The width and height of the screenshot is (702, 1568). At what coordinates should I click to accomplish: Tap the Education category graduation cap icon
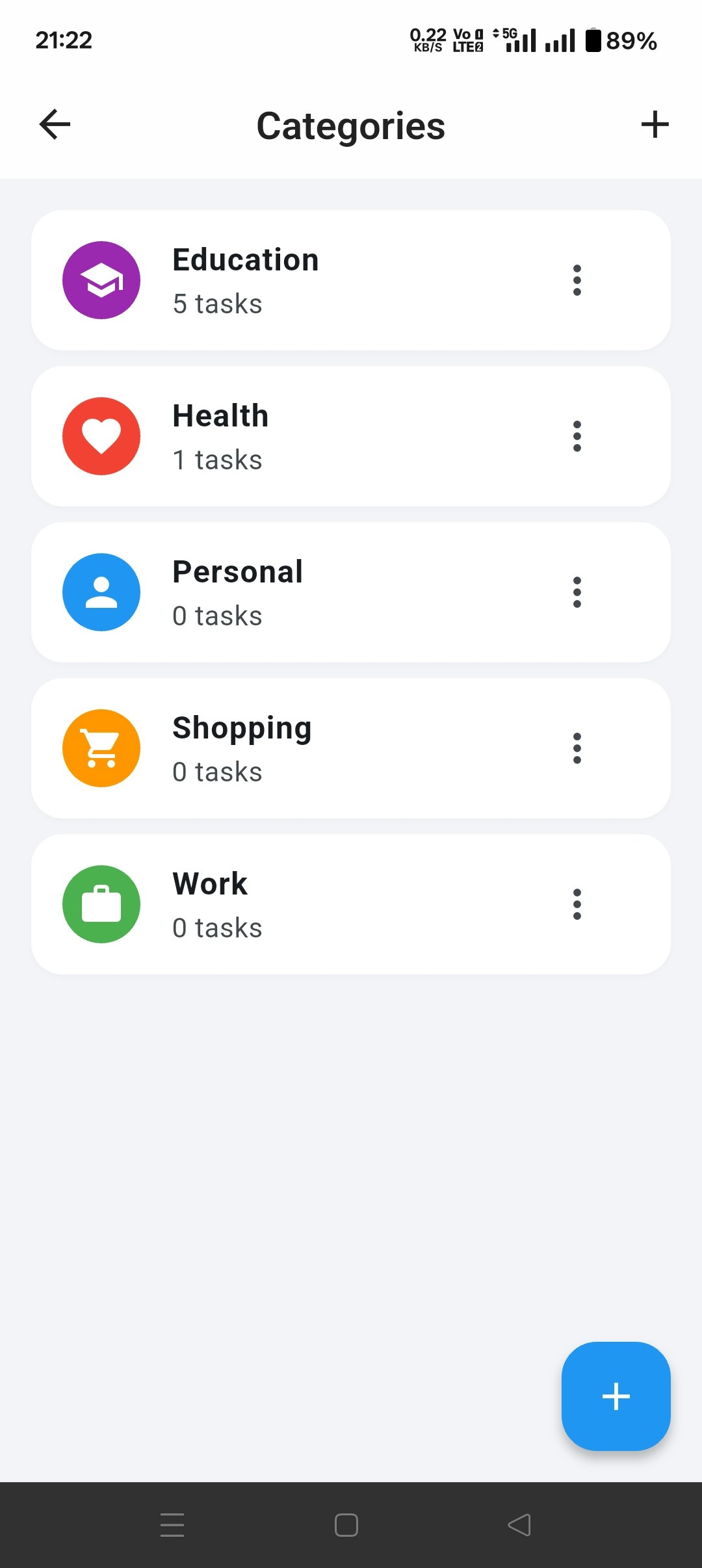point(101,280)
